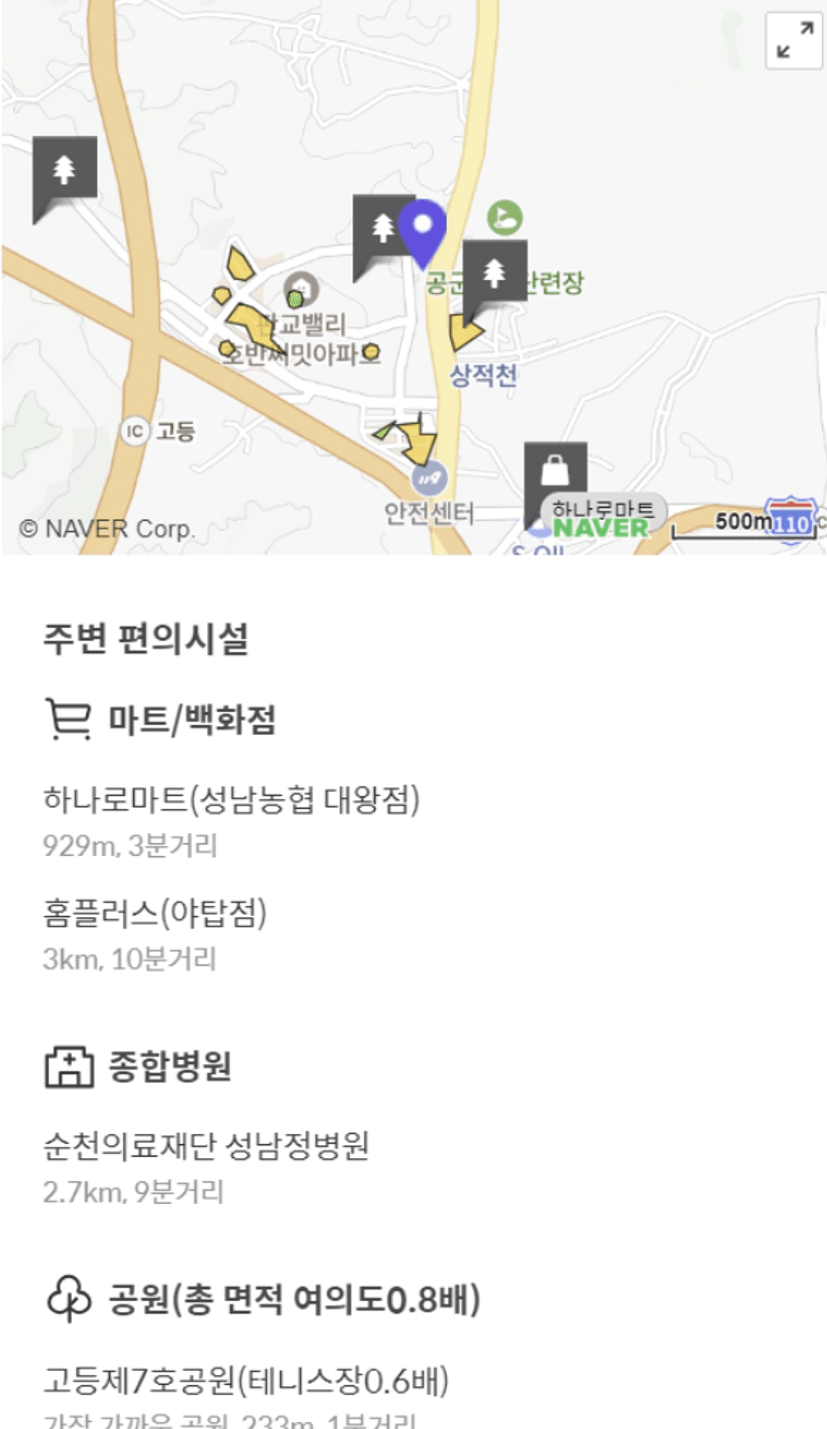
Task: Select the 하나로마트 shopping bag marker
Action: pos(554,473)
